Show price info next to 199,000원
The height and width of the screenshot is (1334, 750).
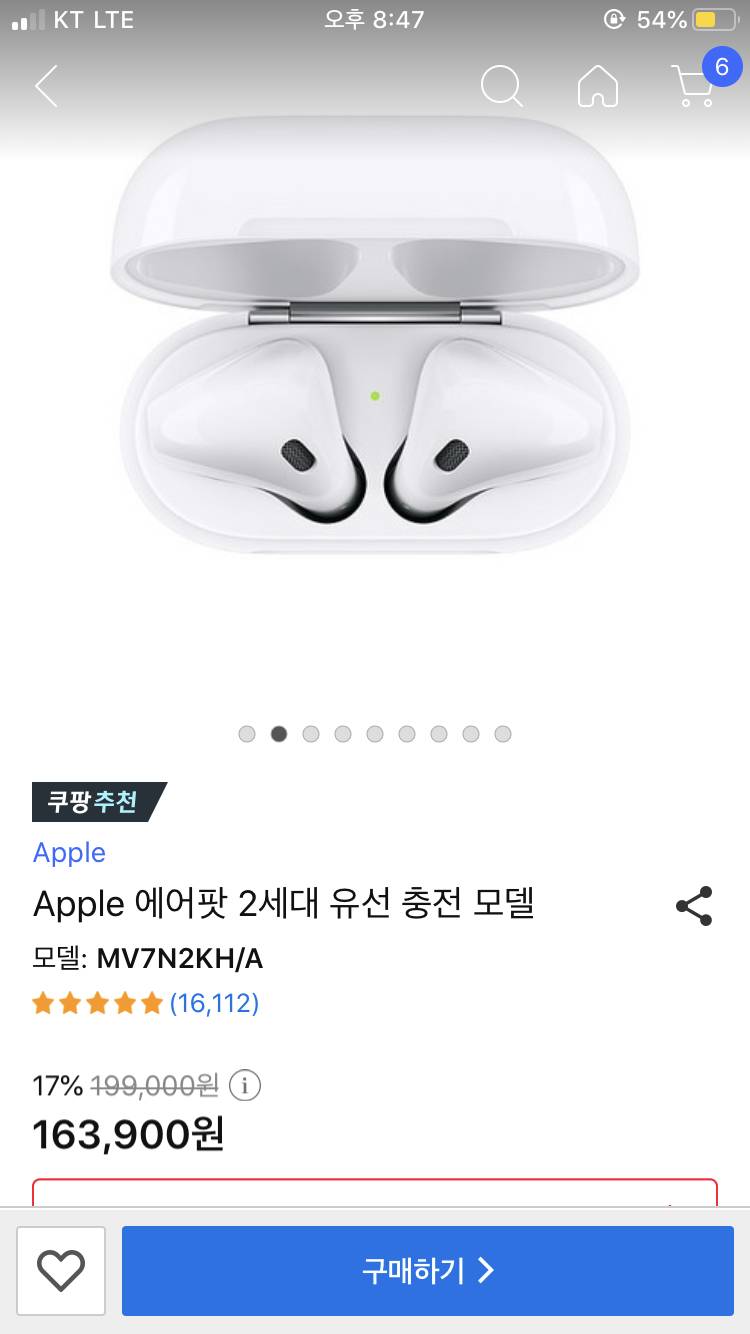(x=245, y=1085)
